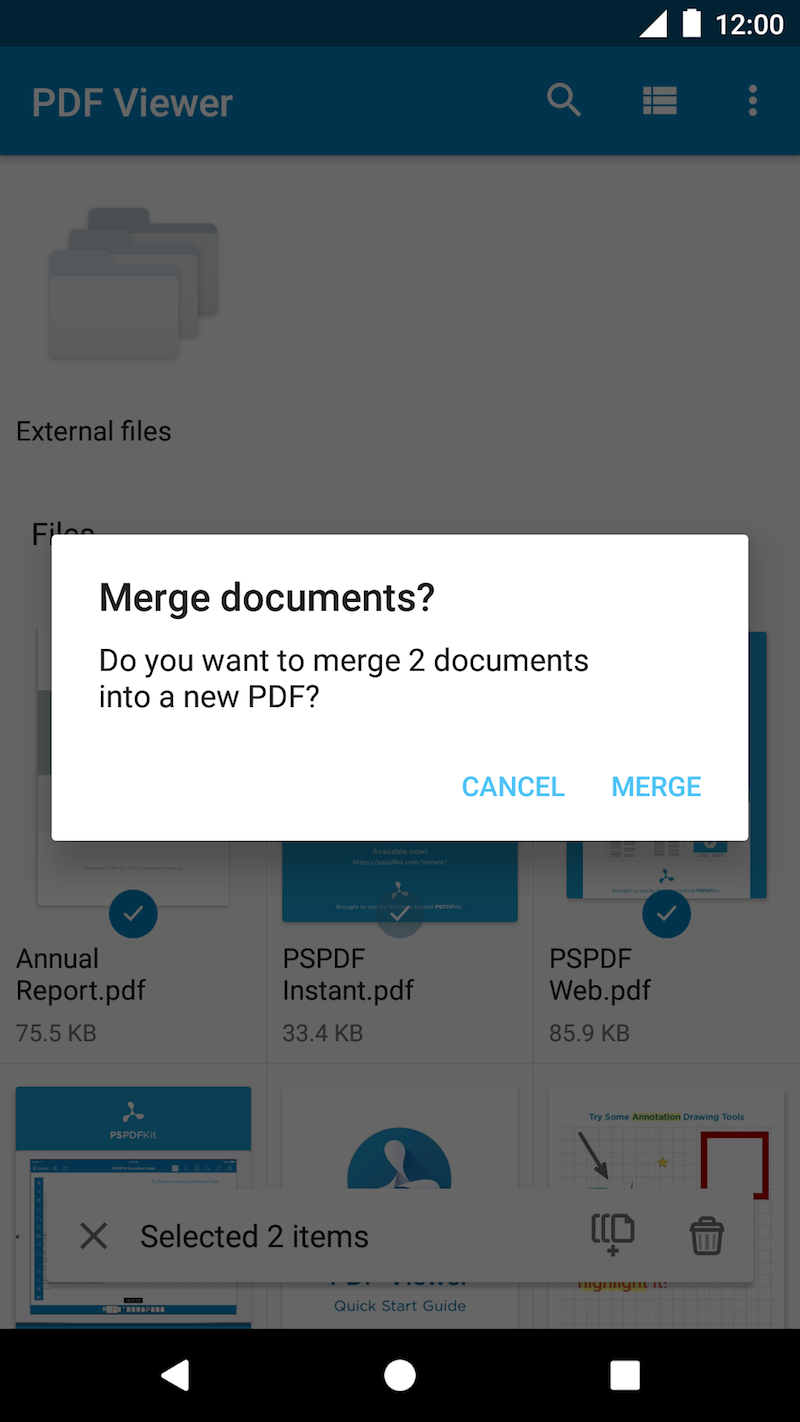Switch to list view layout
This screenshot has width=800, height=1422.
tap(659, 100)
